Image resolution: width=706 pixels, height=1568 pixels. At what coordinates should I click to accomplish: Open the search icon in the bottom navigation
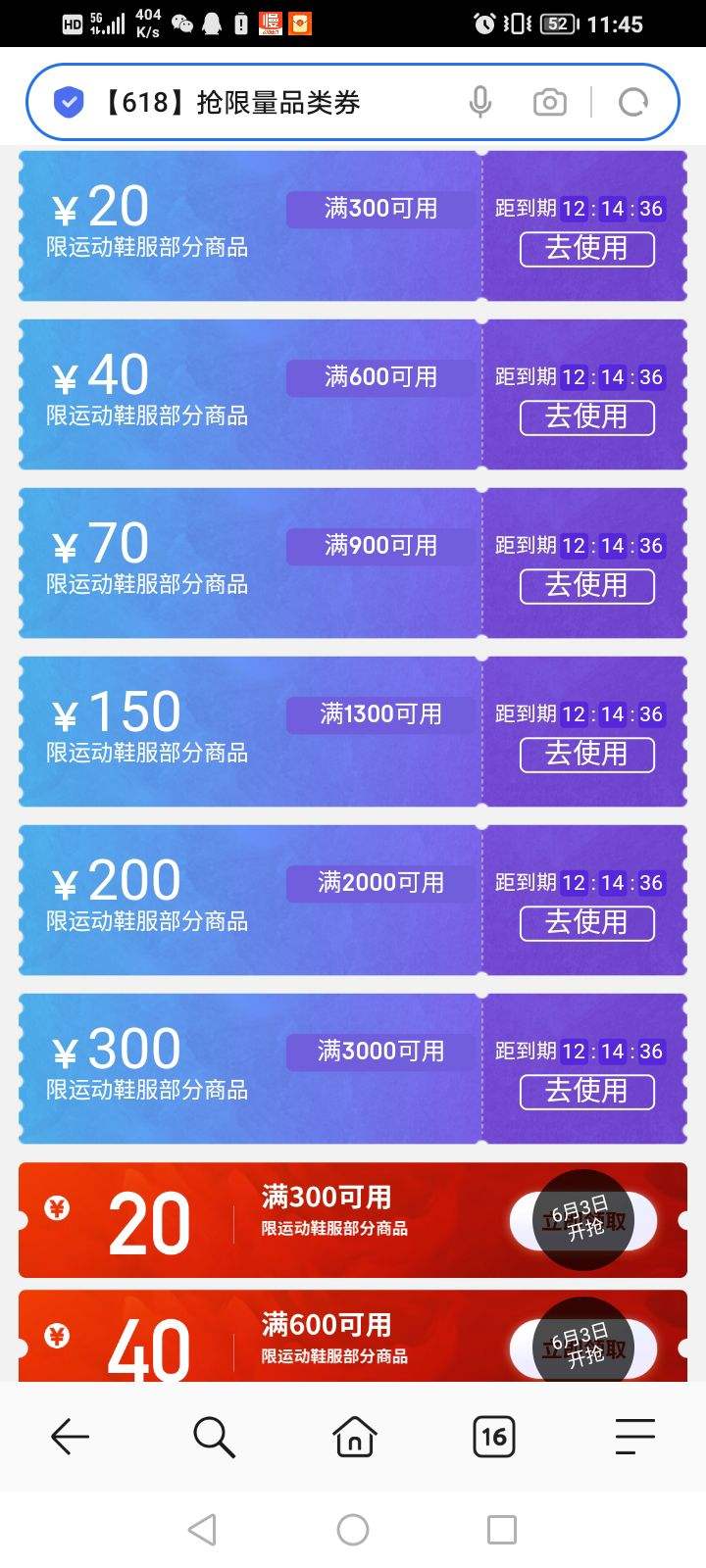tap(212, 1437)
